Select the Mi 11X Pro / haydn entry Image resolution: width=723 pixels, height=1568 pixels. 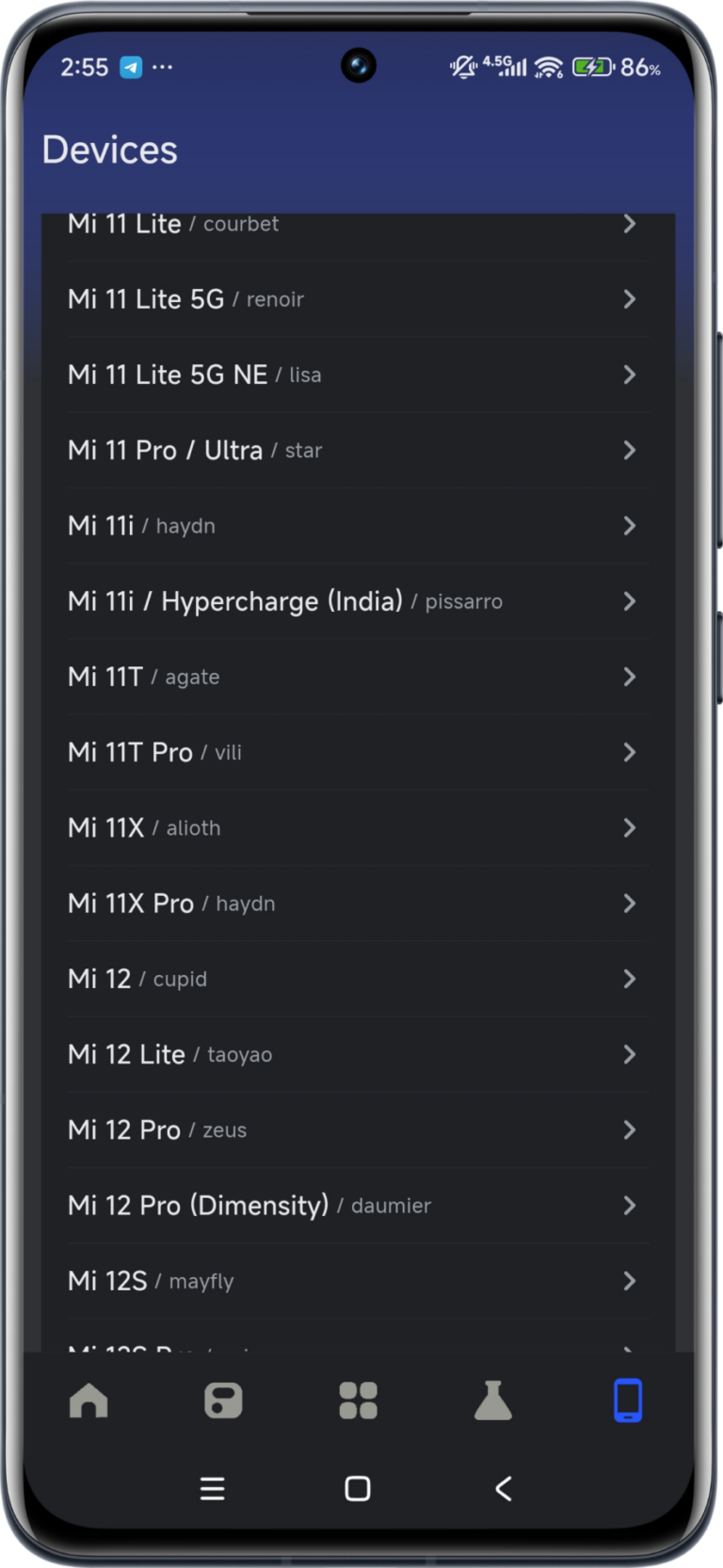pyautogui.click(x=357, y=903)
